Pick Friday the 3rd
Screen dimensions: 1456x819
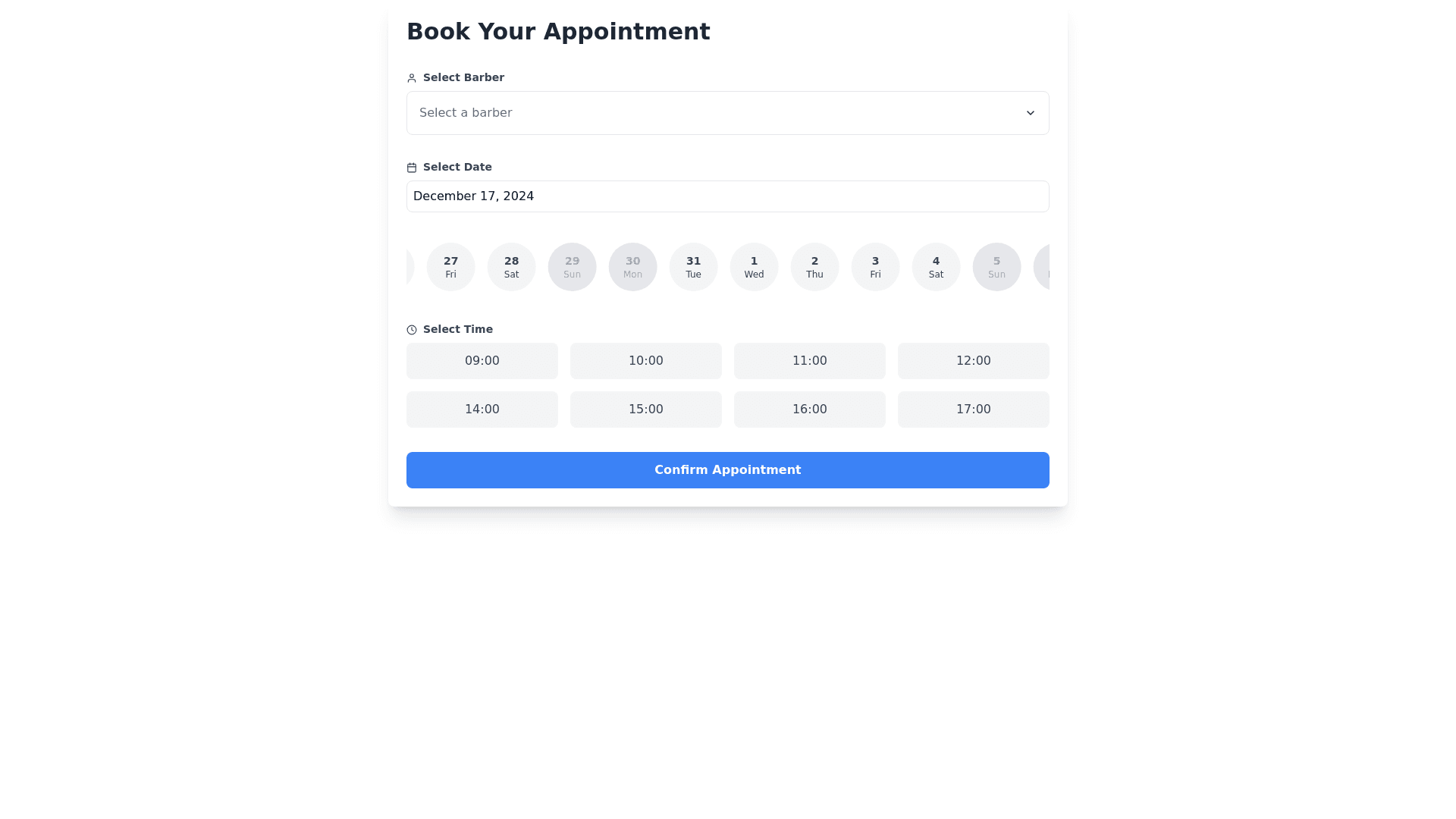(876, 267)
